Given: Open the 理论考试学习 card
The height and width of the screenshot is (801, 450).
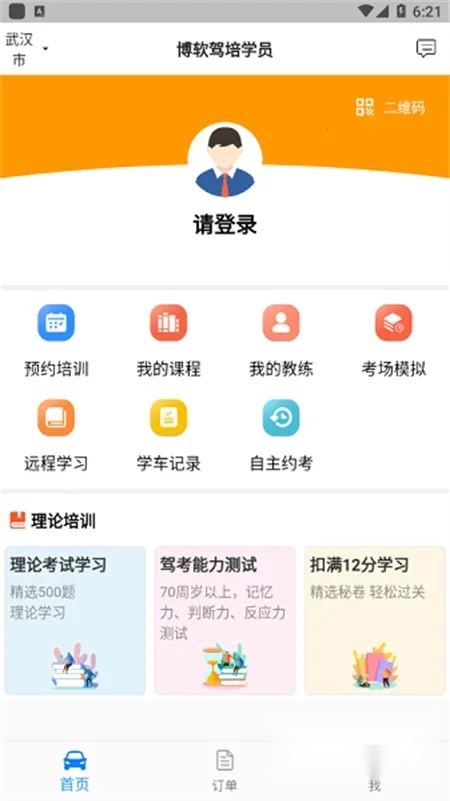Looking at the screenshot, I should [x=75, y=620].
